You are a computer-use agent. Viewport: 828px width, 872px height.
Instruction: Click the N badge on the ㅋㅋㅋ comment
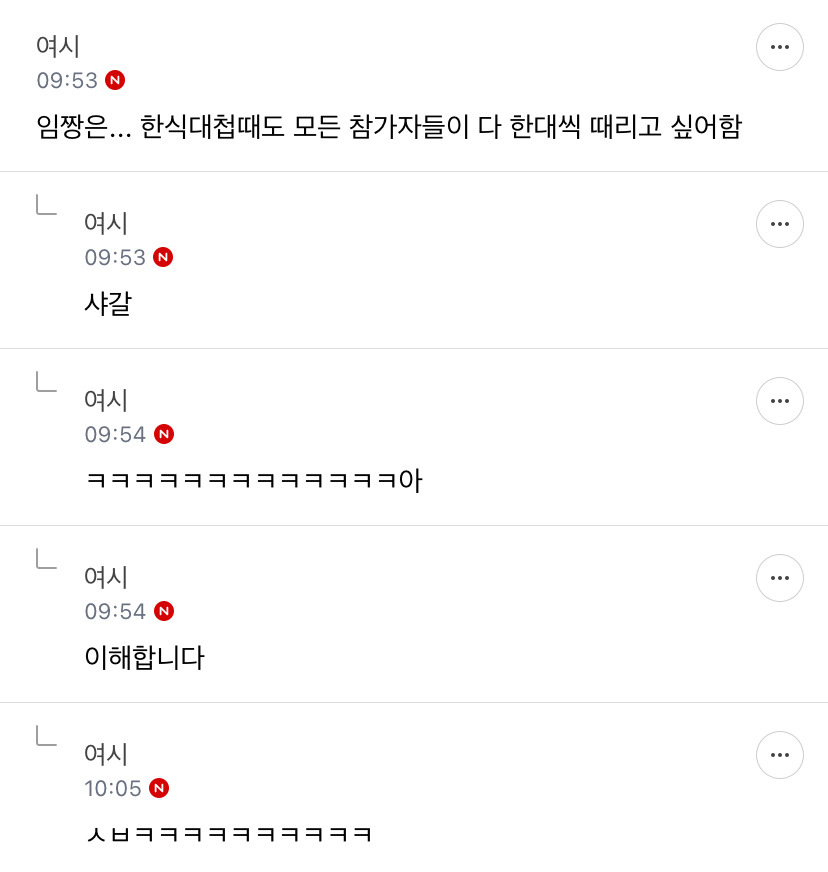pyautogui.click(x=163, y=434)
